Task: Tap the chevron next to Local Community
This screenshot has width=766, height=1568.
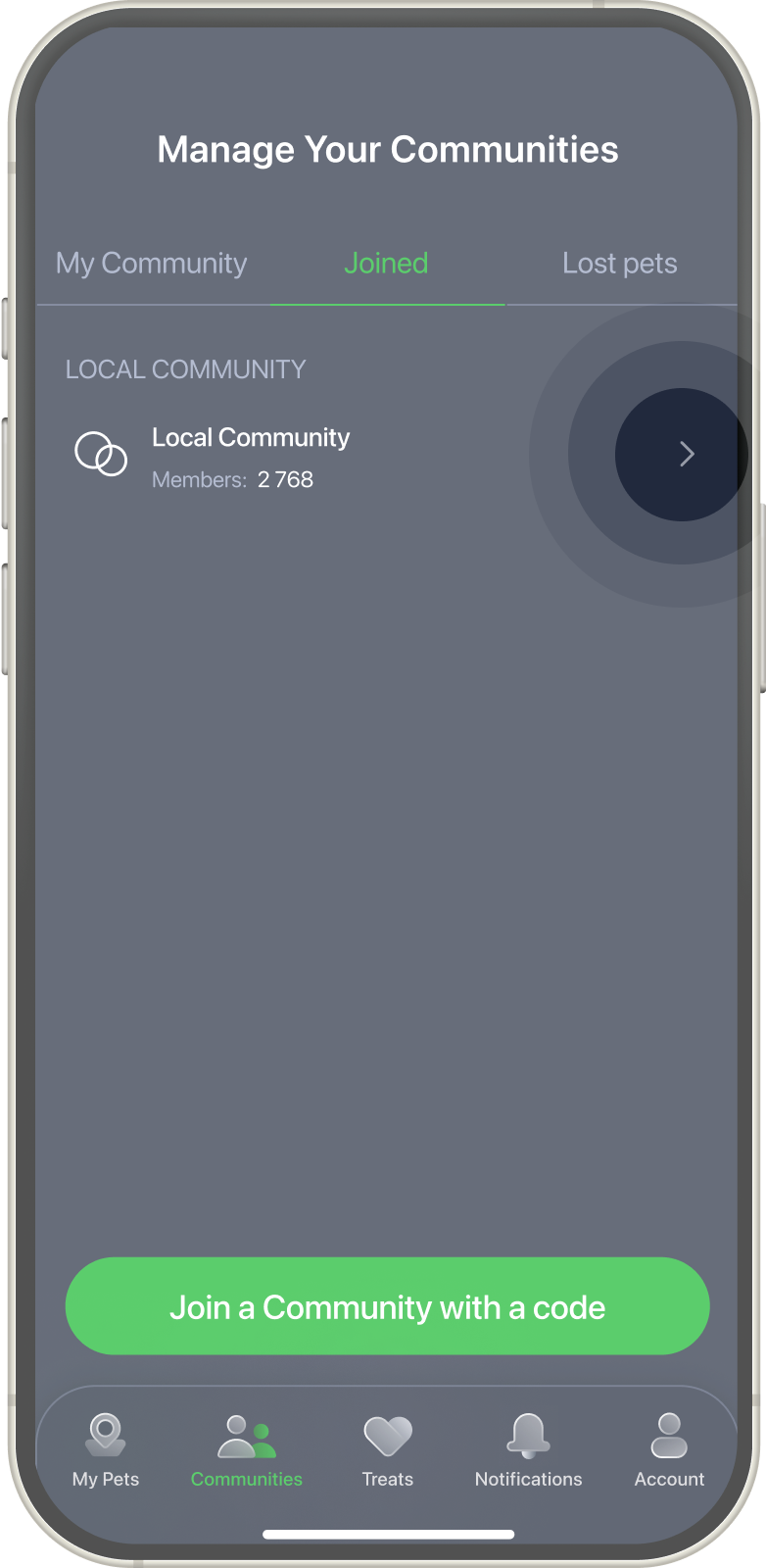Action: click(687, 454)
